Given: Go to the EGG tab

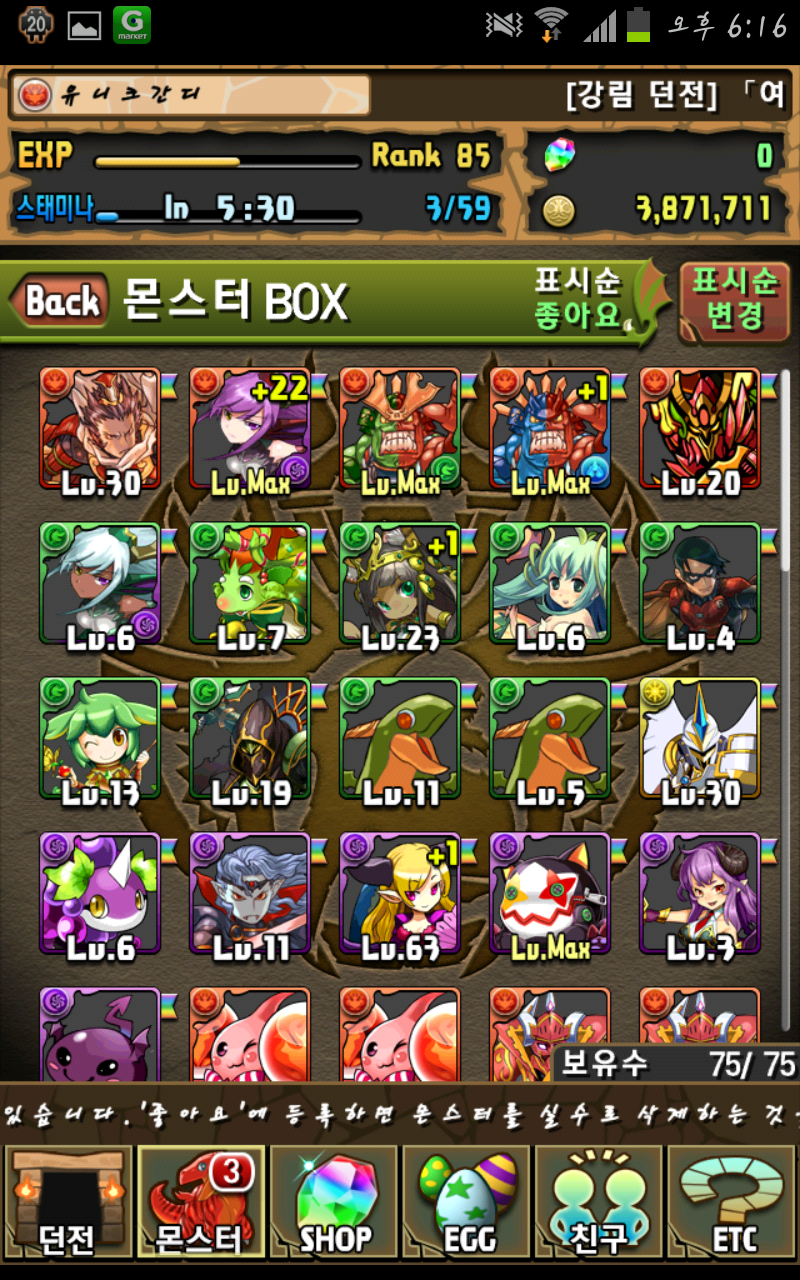Looking at the screenshot, I should coord(467,1202).
